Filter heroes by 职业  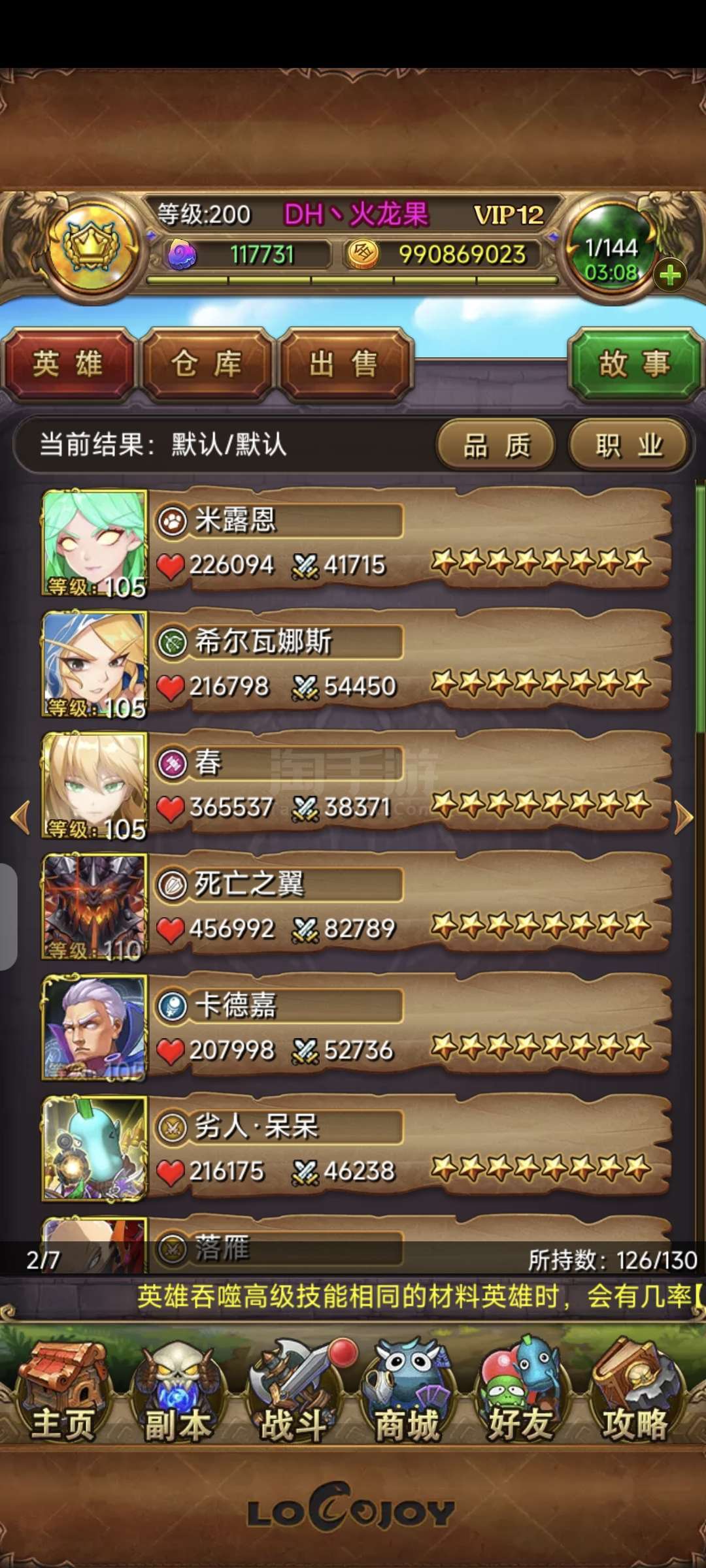[x=629, y=445]
